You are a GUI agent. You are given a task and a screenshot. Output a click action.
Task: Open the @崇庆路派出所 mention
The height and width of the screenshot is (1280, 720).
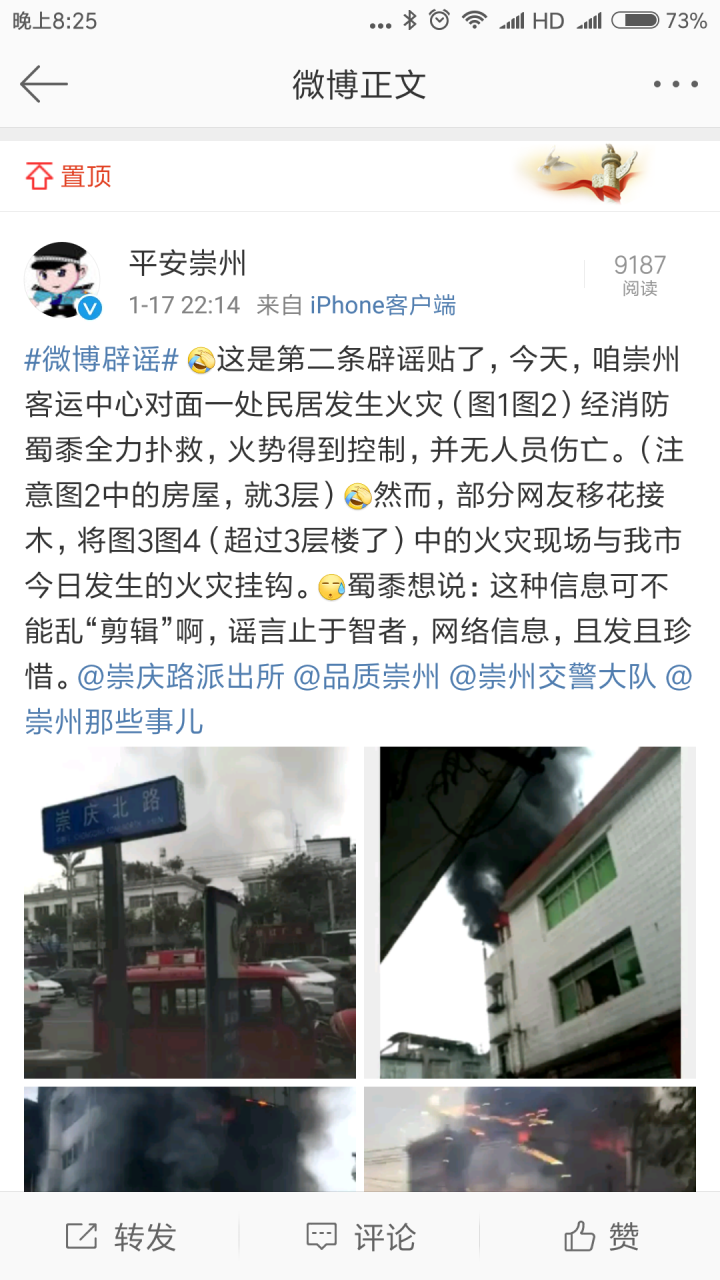(181, 677)
